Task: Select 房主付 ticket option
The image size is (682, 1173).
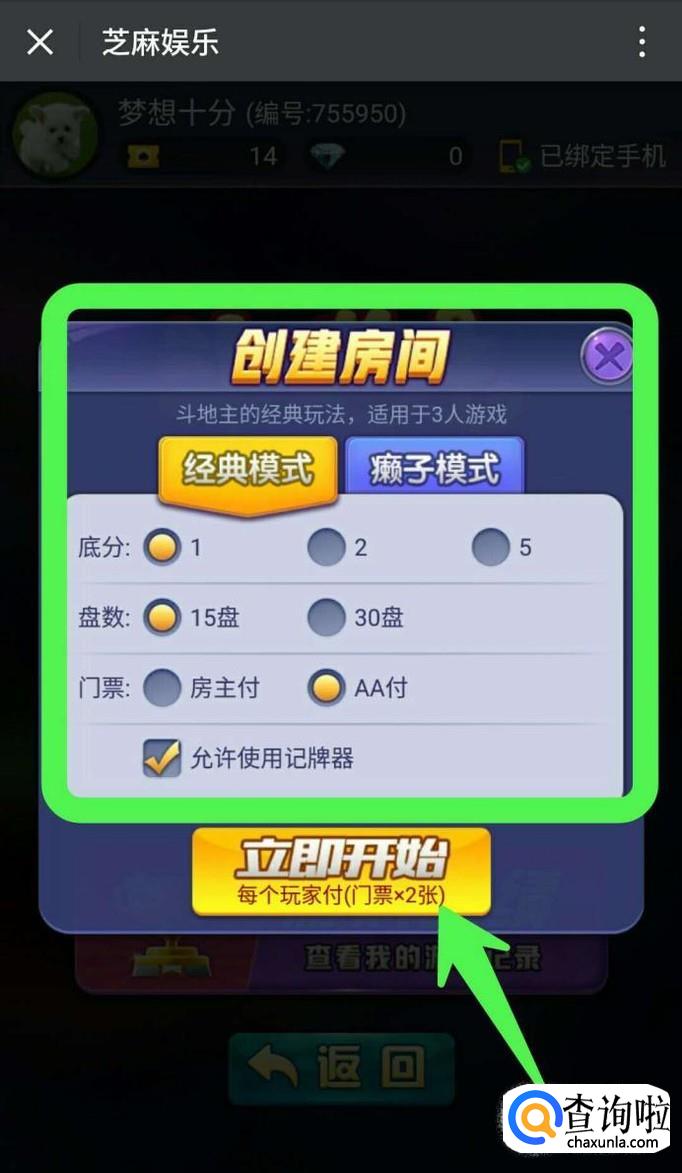Action: point(162,688)
